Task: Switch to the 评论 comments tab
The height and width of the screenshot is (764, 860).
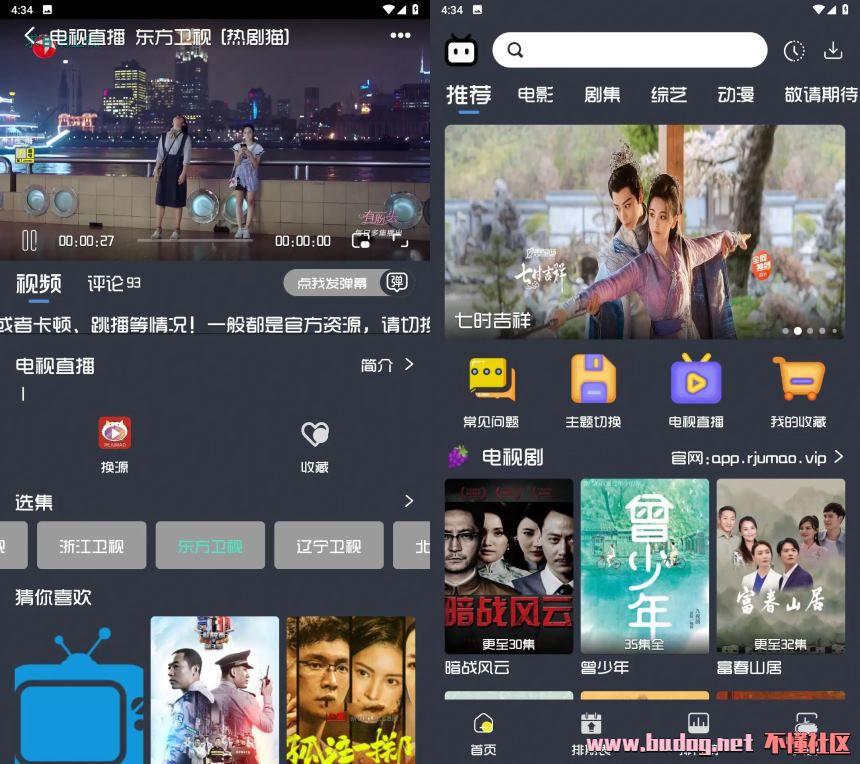Action: tap(113, 283)
